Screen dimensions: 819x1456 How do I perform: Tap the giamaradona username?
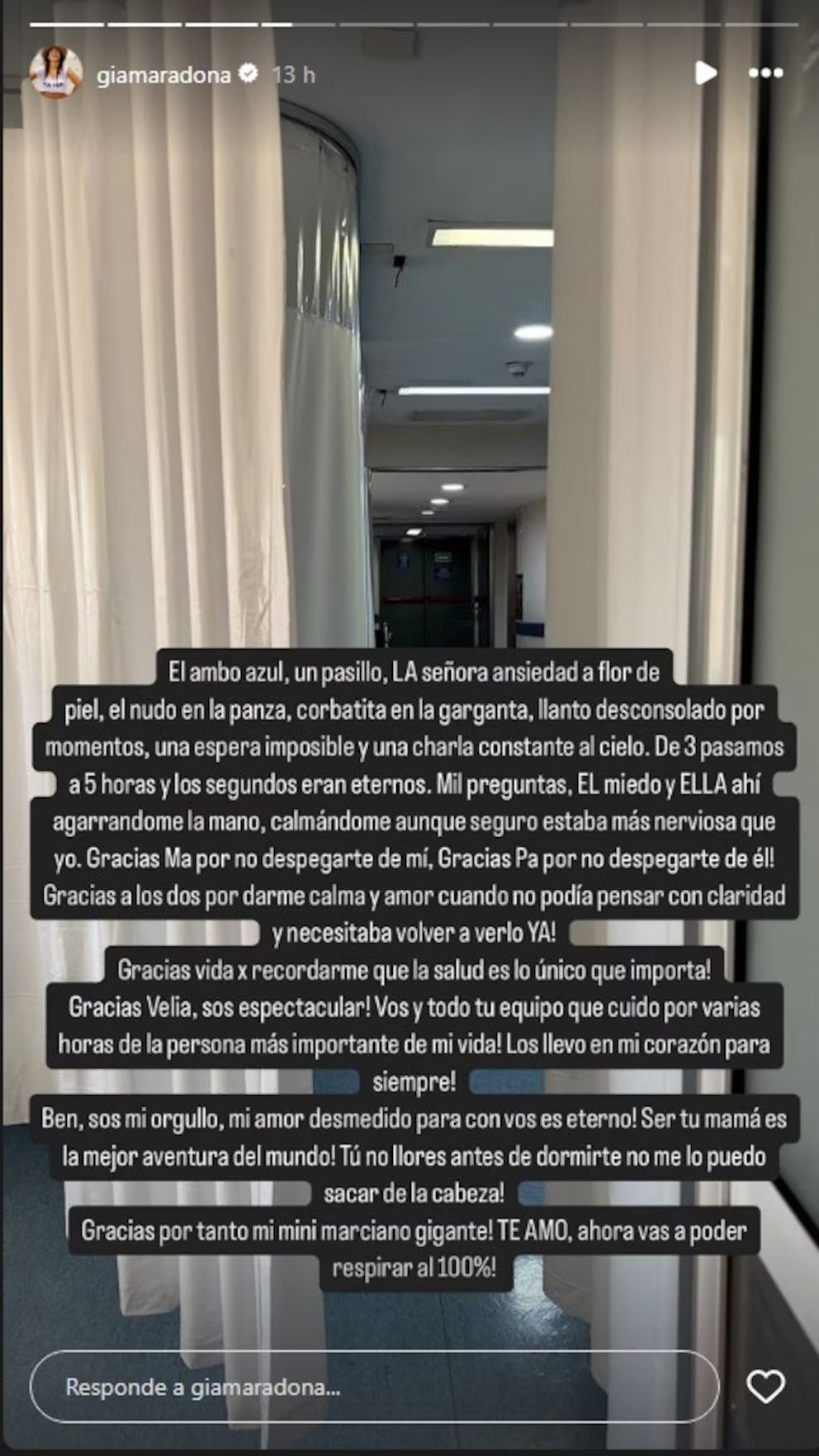(163, 75)
